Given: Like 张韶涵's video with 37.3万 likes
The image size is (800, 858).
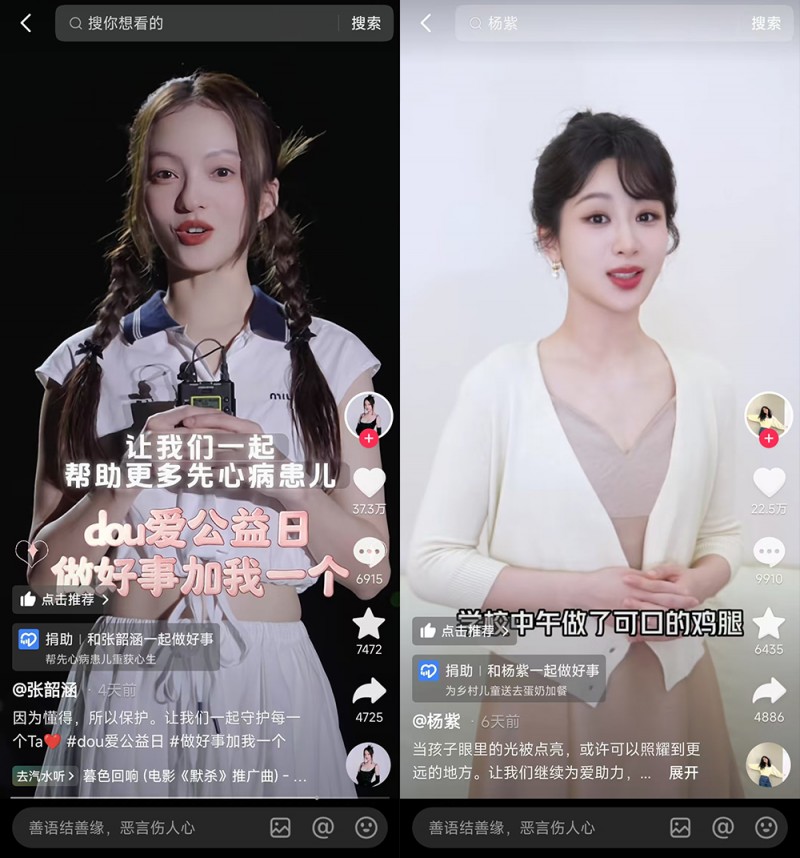Looking at the screenshot, I should click(x=369, y=483).
